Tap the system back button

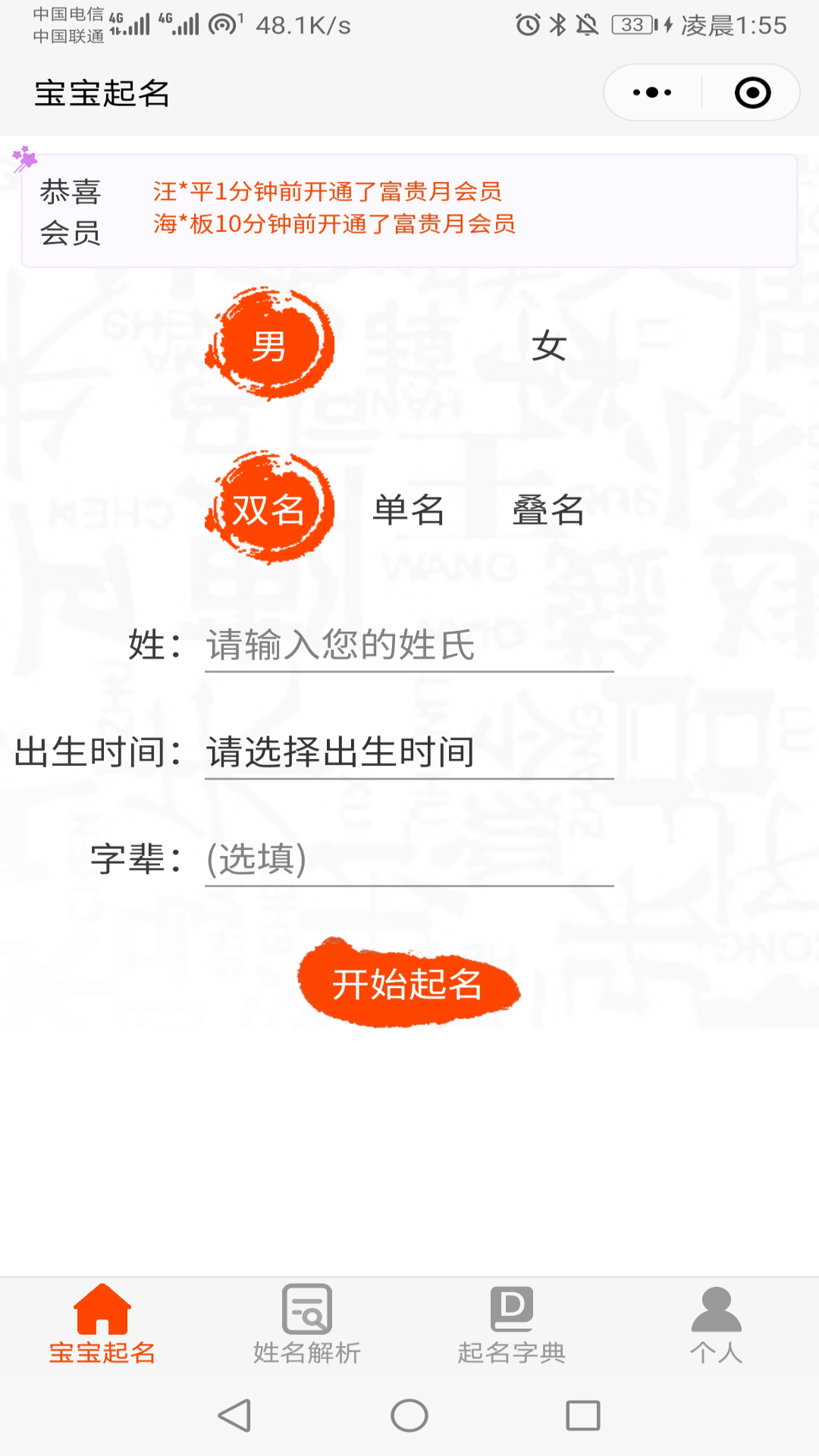pos(234,1415)
